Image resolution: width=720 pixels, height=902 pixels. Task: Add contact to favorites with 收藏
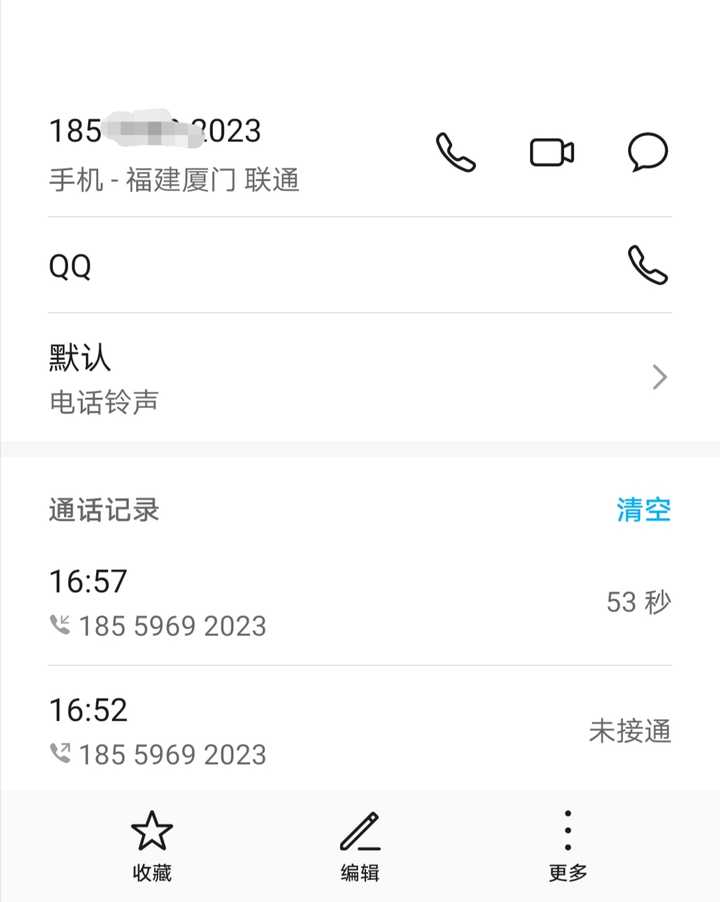click(152, 846)
